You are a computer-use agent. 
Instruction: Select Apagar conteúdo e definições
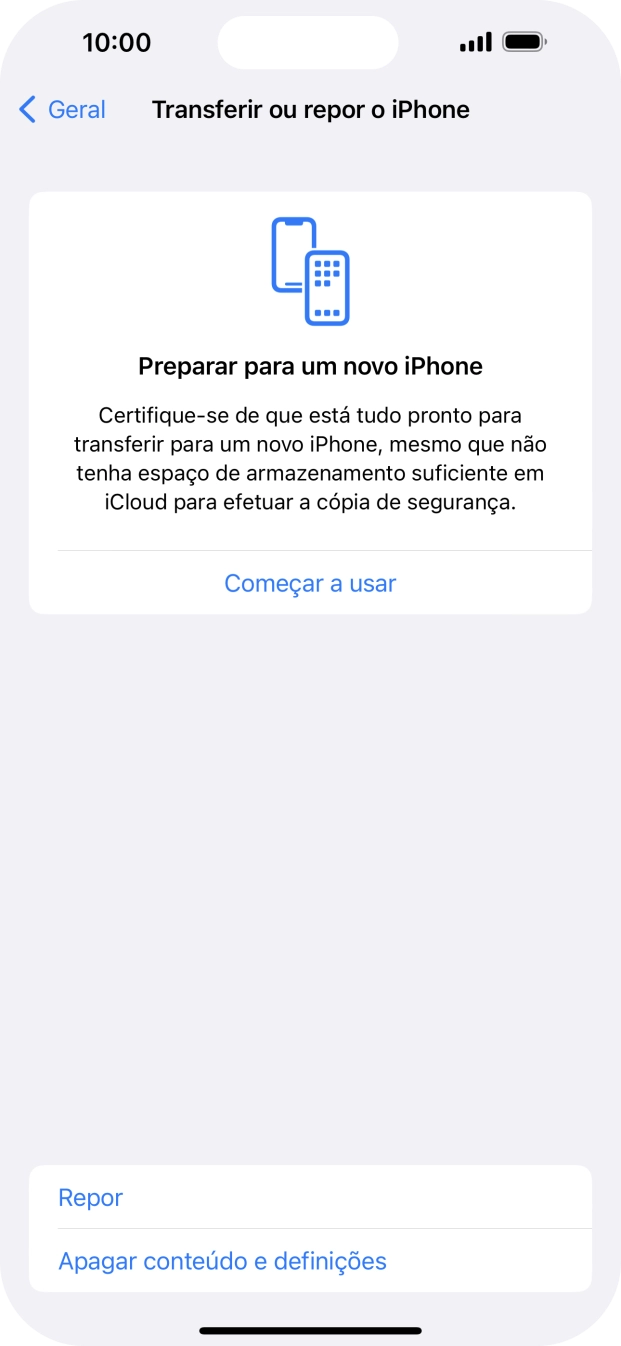(x=222, y=1261)
